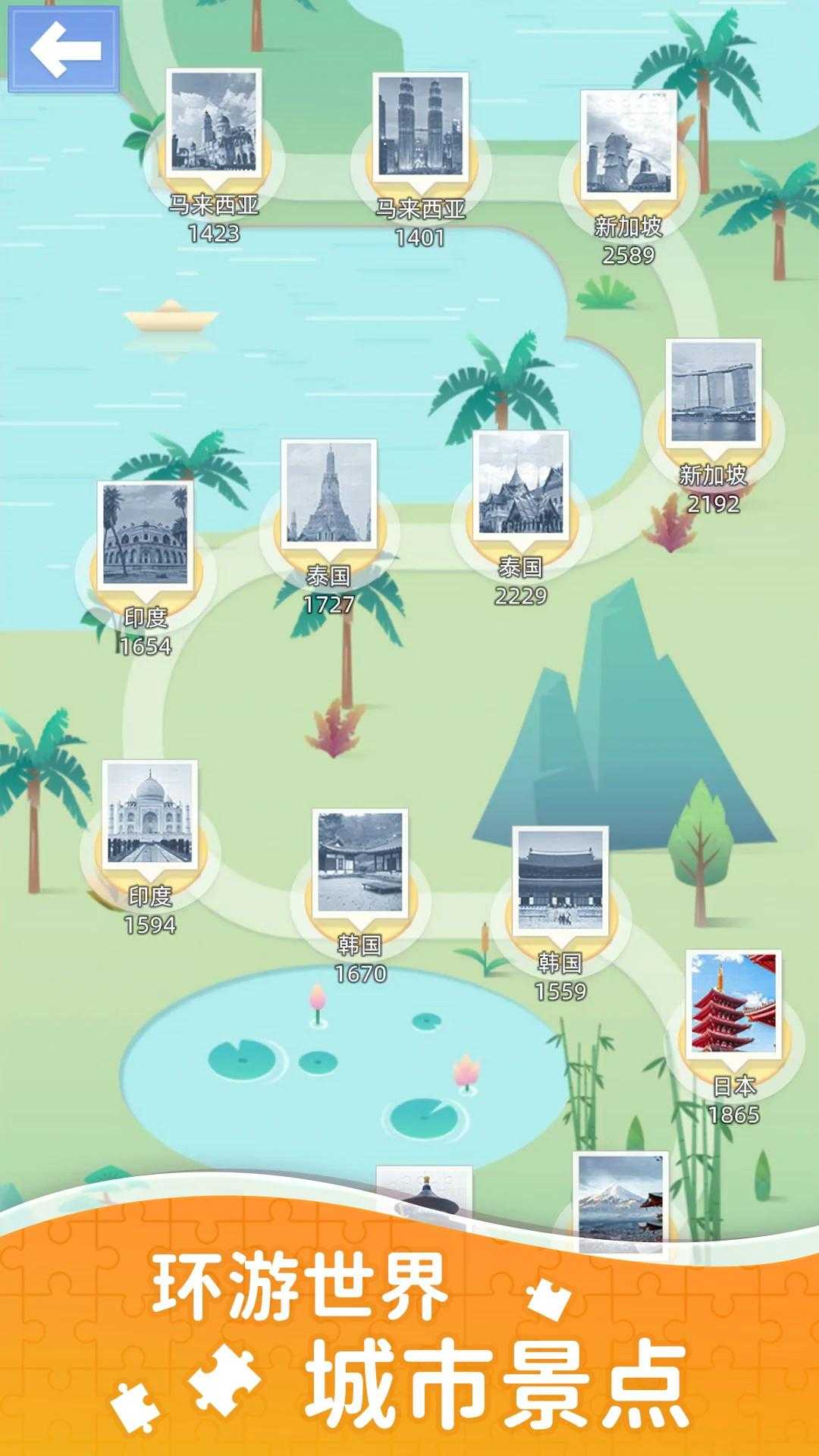Open the 泰国 2229 puzzle level

(521, 485)
